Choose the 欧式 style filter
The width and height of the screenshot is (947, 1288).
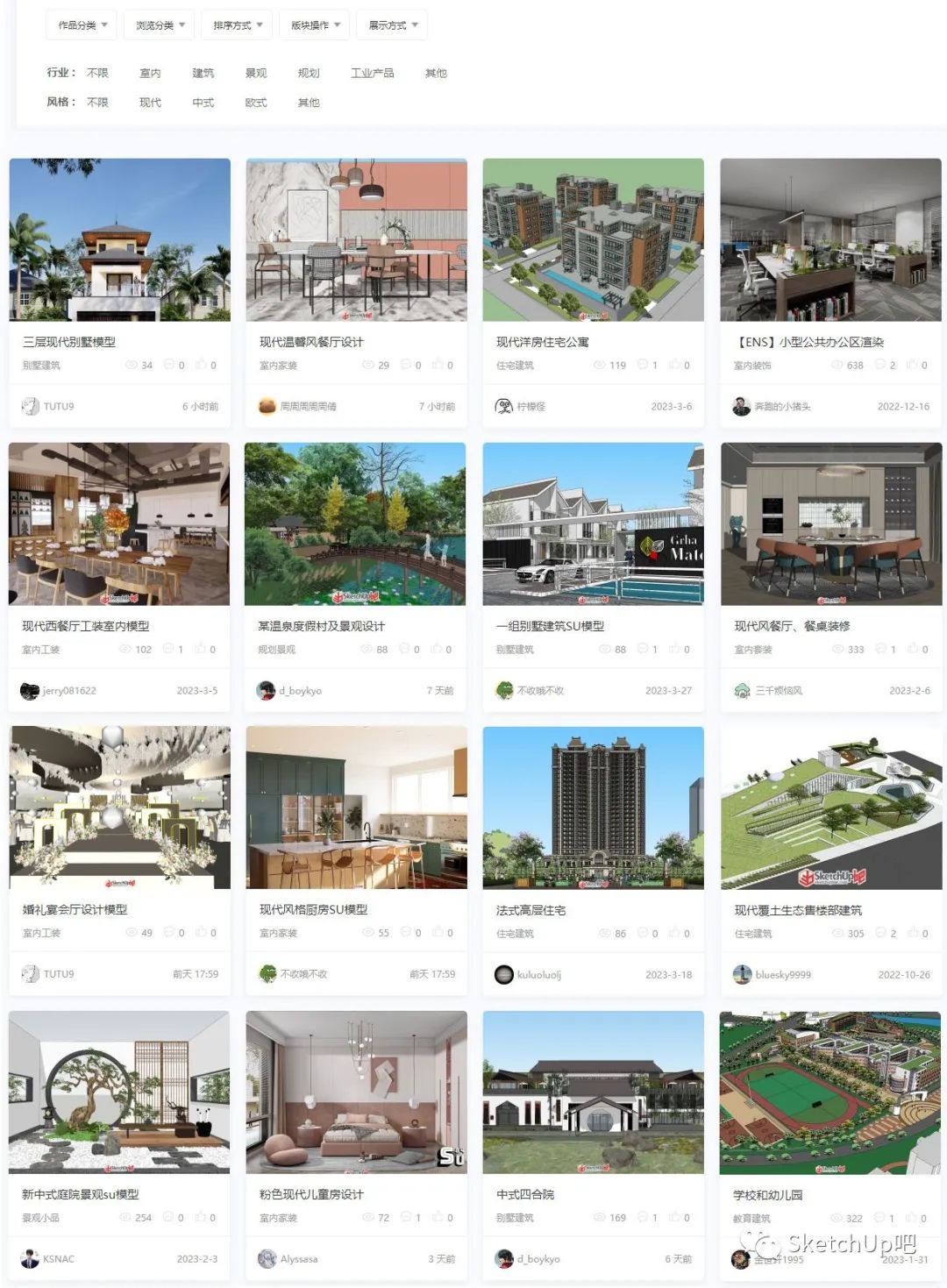(255, 103)
